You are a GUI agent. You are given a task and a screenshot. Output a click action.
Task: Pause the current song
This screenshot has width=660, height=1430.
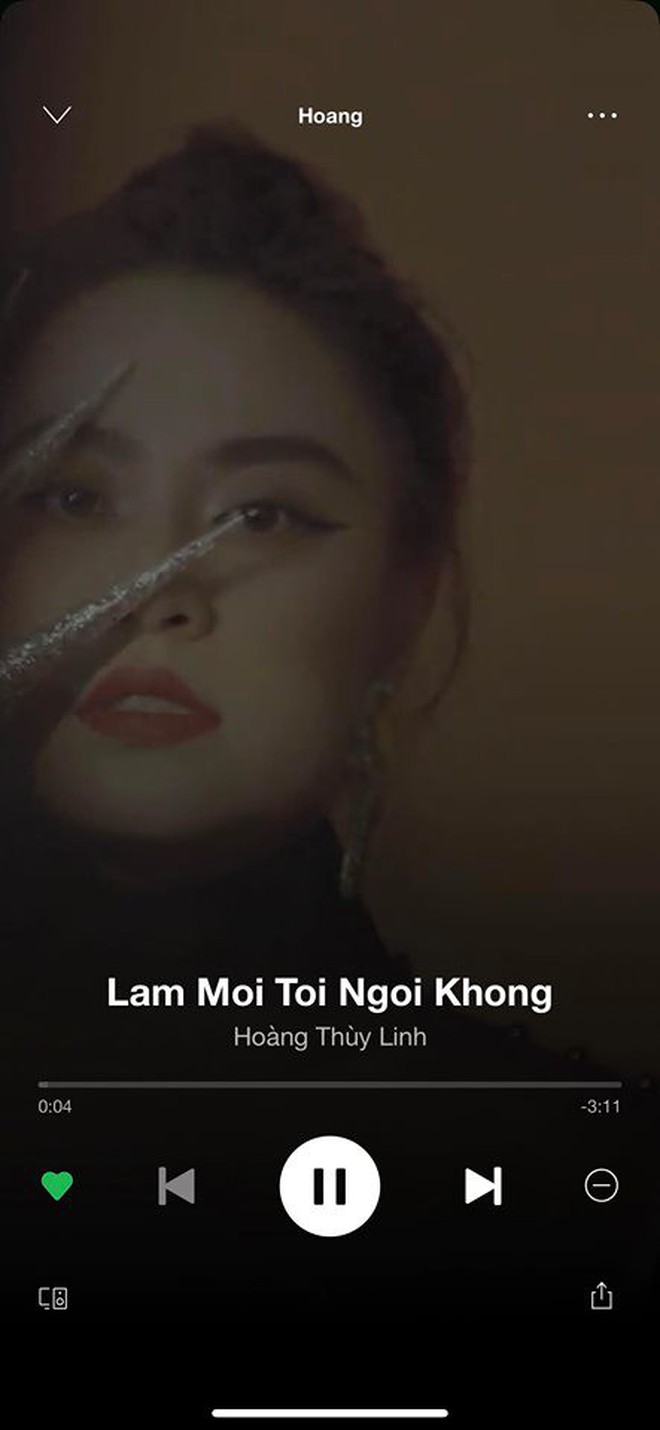(330, 1186)
